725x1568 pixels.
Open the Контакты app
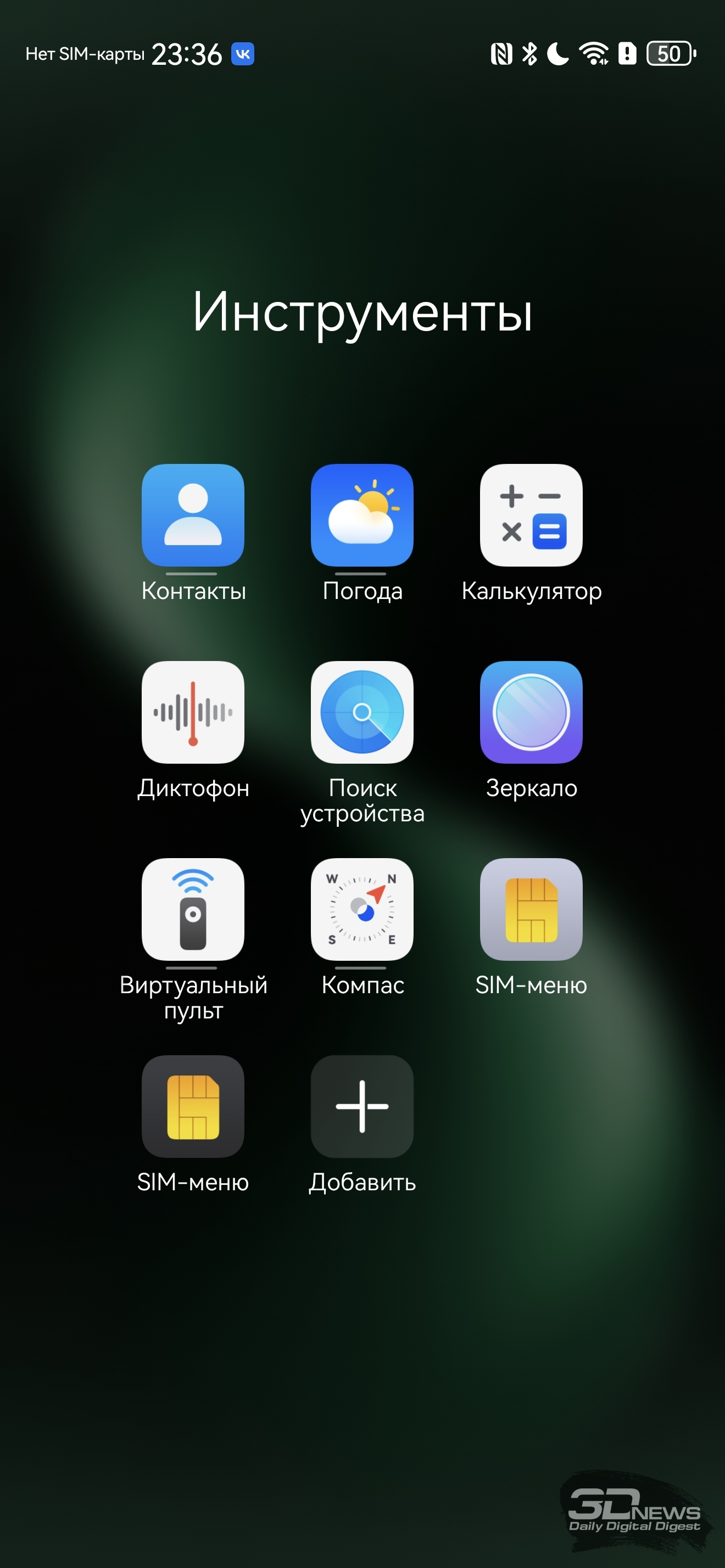point(193,515)
